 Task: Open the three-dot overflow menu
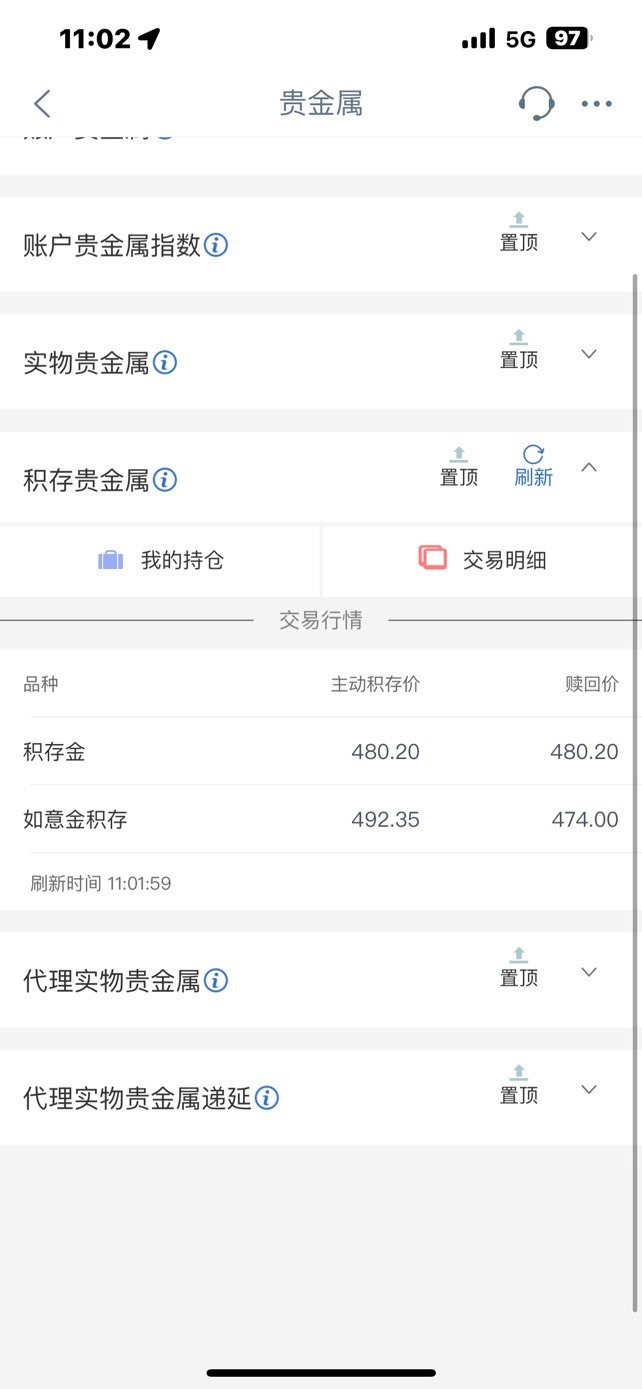[597, 103]
